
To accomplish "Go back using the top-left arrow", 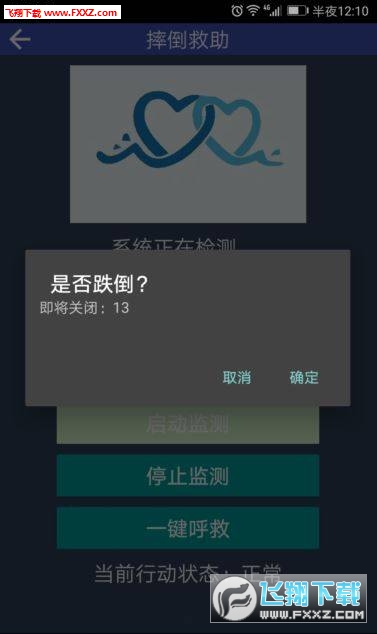I will [x=19, y=39].
